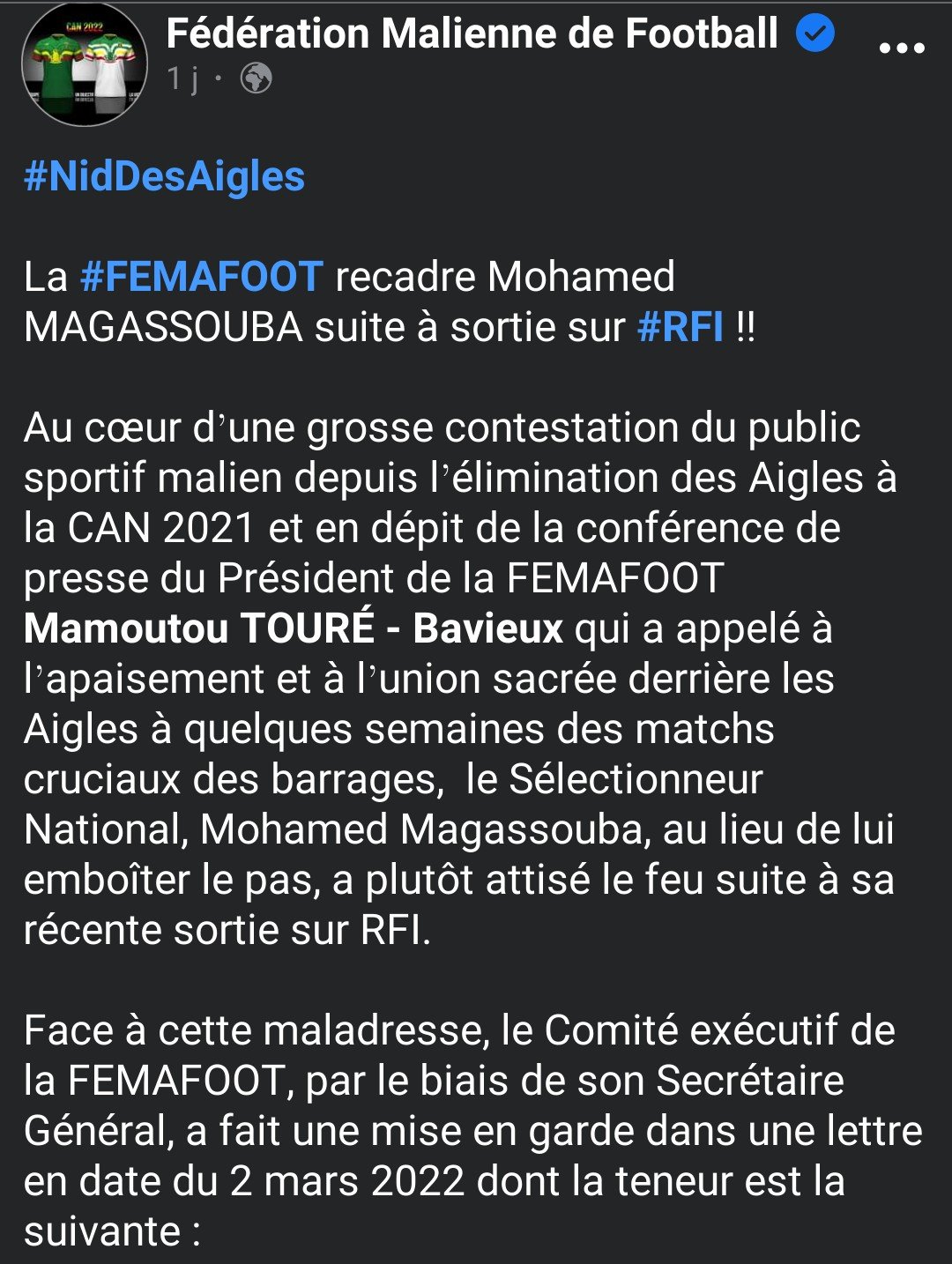This screenshot has height=1264, width=952.
Task: Open the Fédération Malienne de Football page name
Action: click(x=472, y=34)
